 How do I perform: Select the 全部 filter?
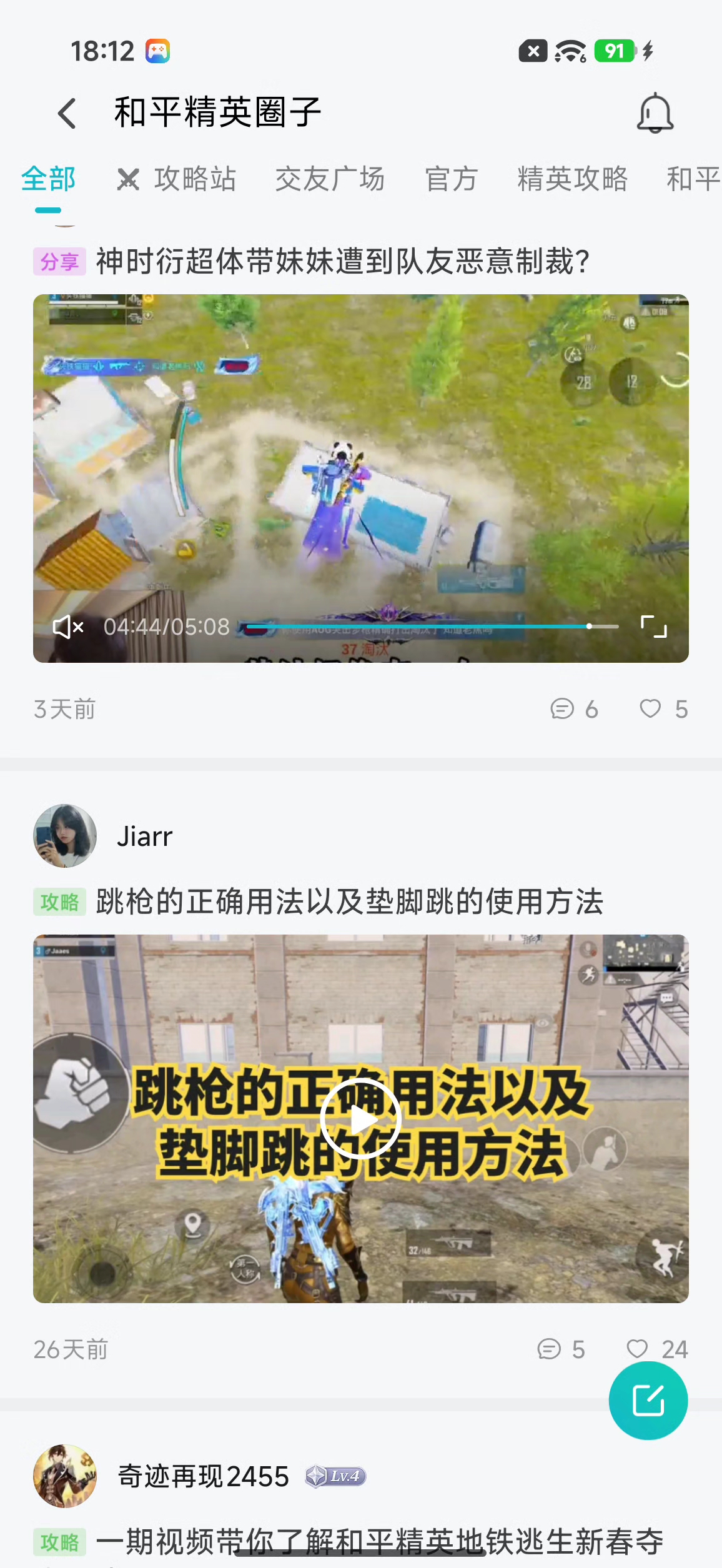coord(48,179)
